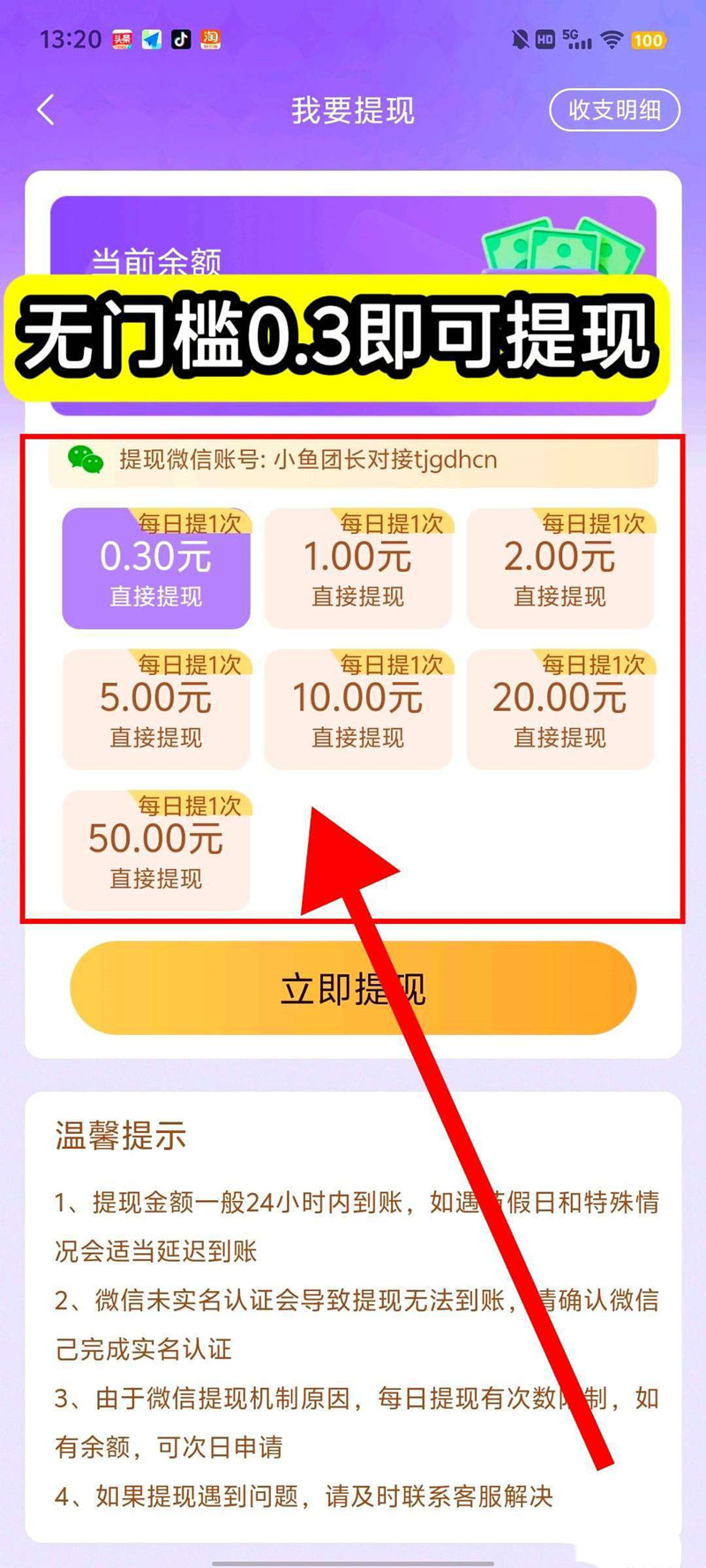The width and height of the screenshot is (706, 1568).
Task: Select the 5.00元 withdrawal option
Action: 156,710
